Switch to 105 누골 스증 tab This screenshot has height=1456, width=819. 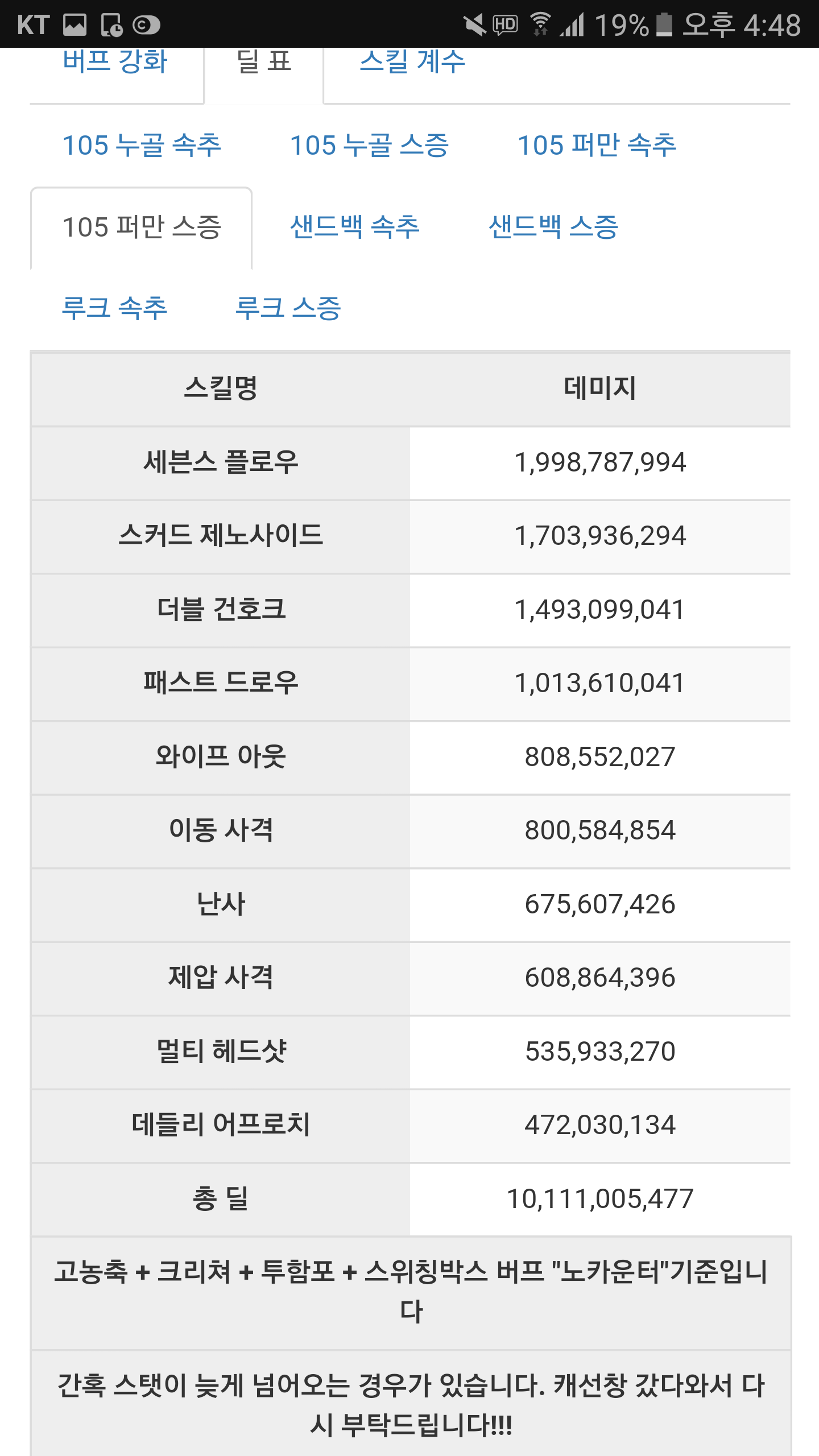point(369,146)
